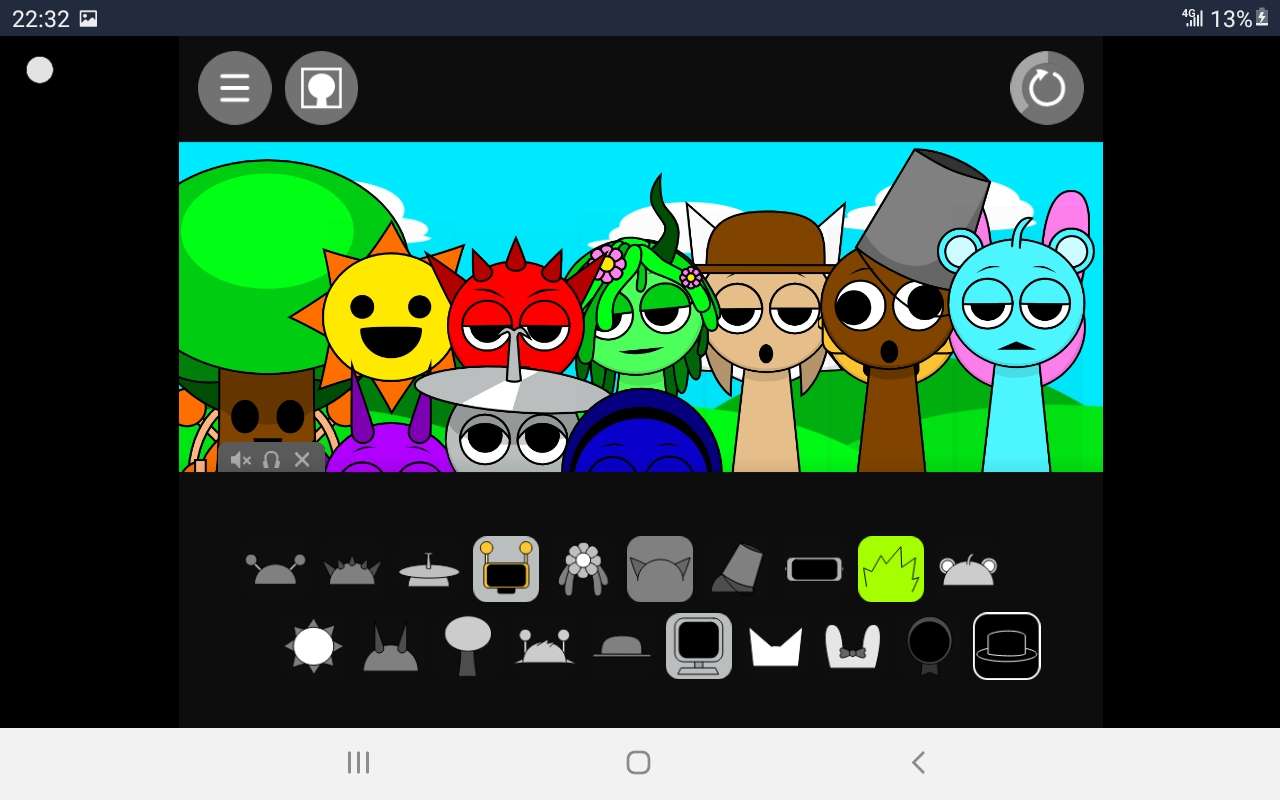Viewport: 1280px width, 800px height.
Task: Go back with the system back button
Action: 918,763
